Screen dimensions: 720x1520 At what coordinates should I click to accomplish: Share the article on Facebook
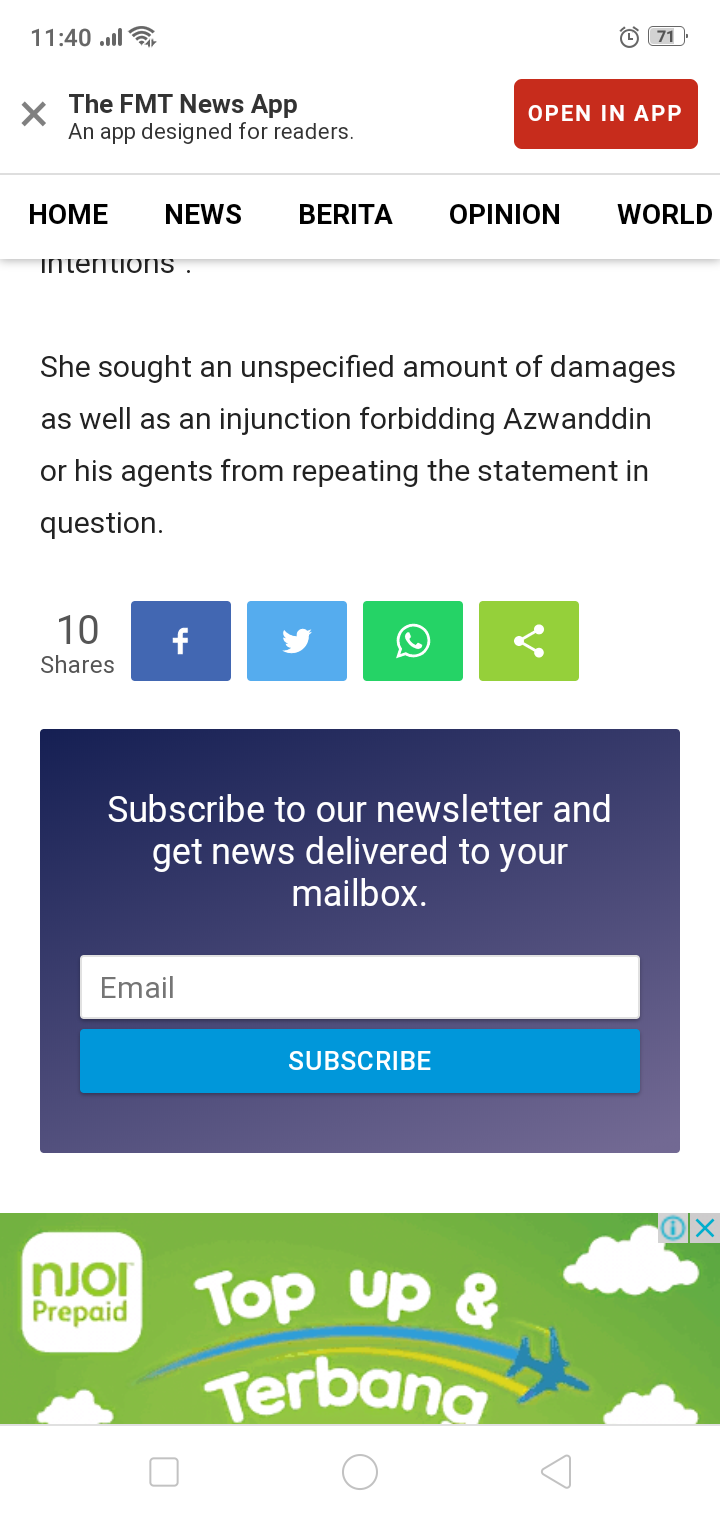pyautogui.click(x=181, y=641)
